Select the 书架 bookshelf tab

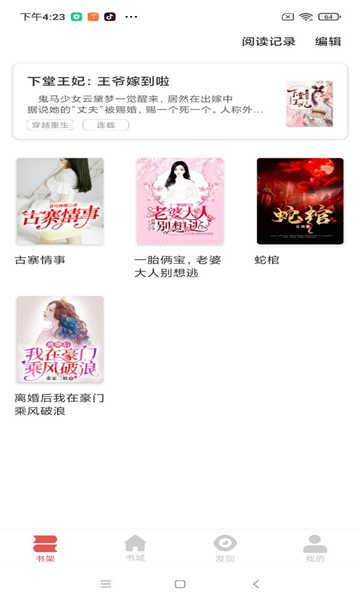(x=45, y=548)
